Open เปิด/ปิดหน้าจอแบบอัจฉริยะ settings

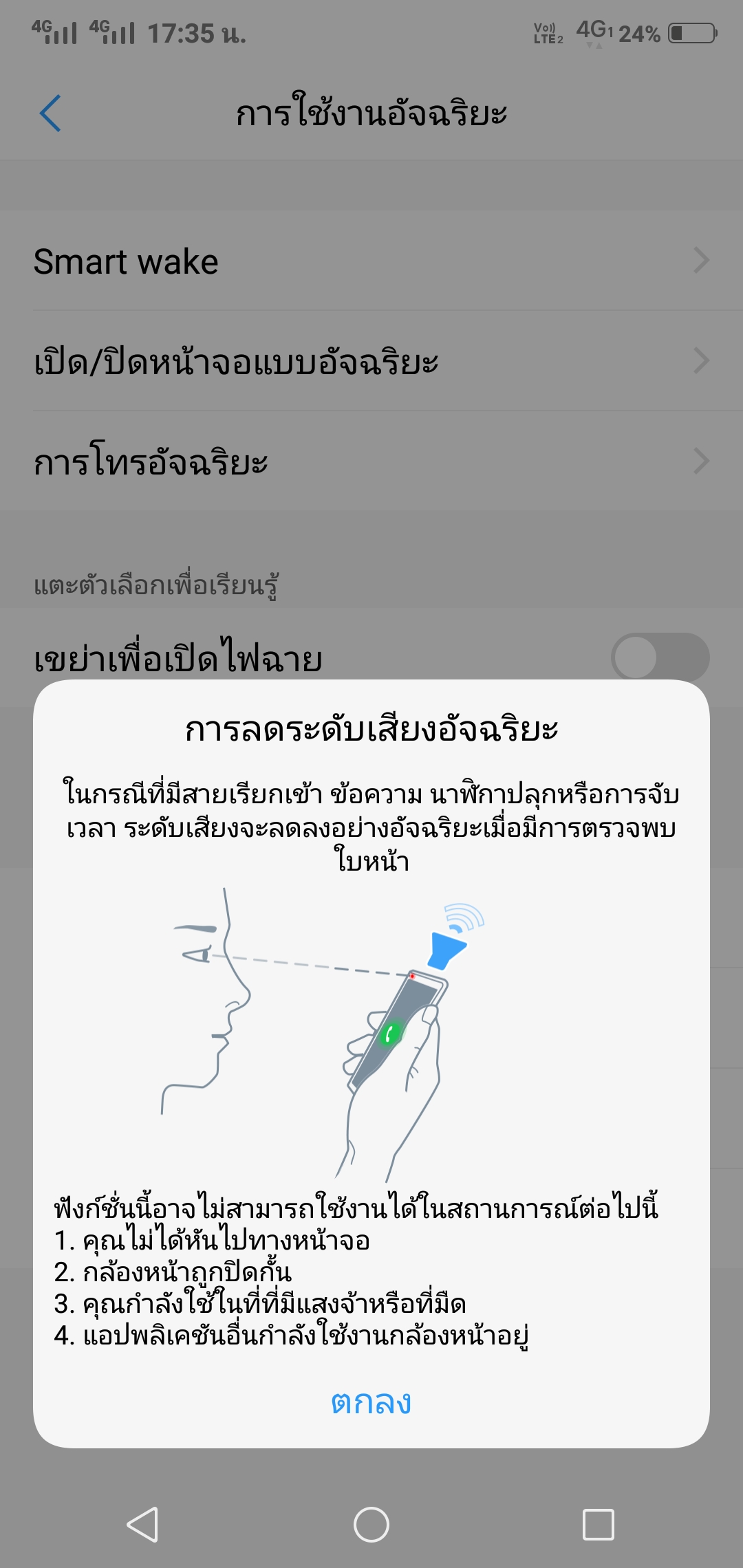371,361
